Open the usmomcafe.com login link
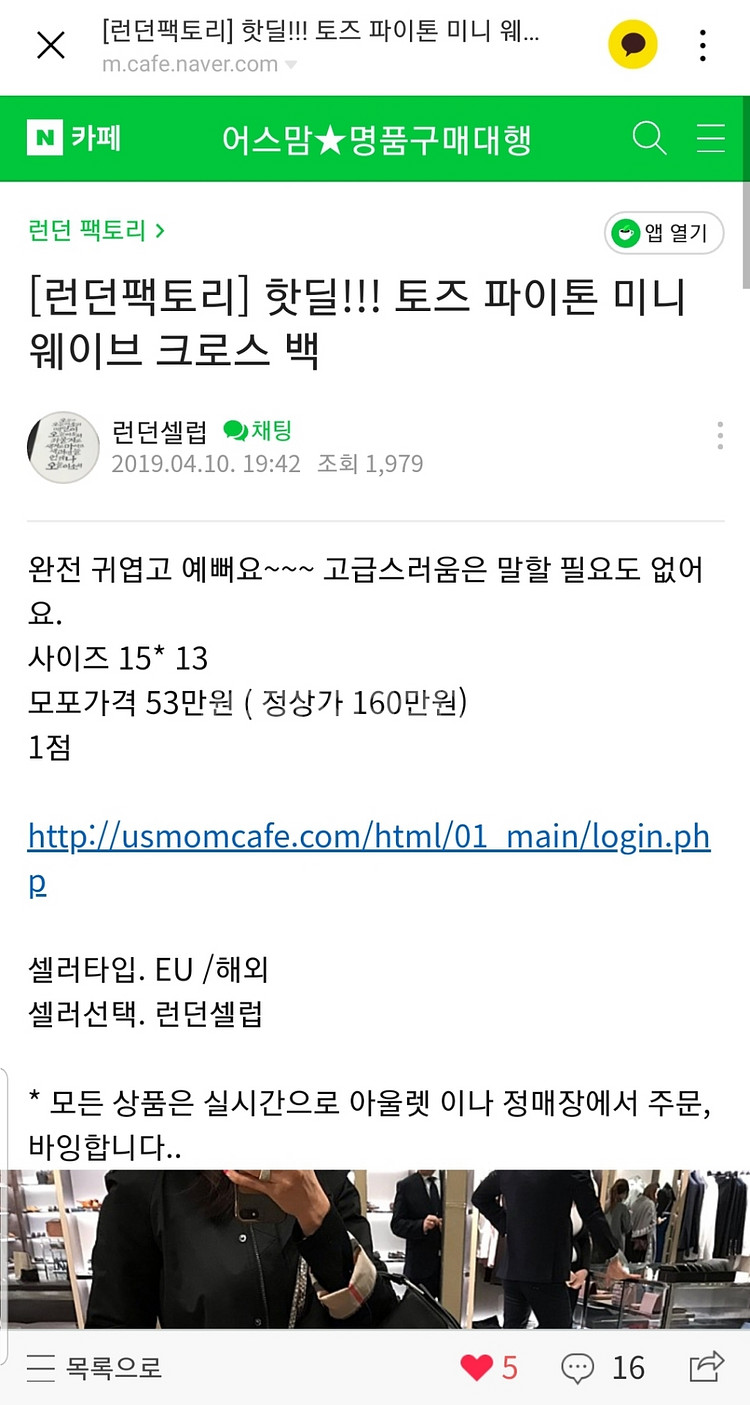This screenshot has width=750, height=1405. [x=368, y=836]
